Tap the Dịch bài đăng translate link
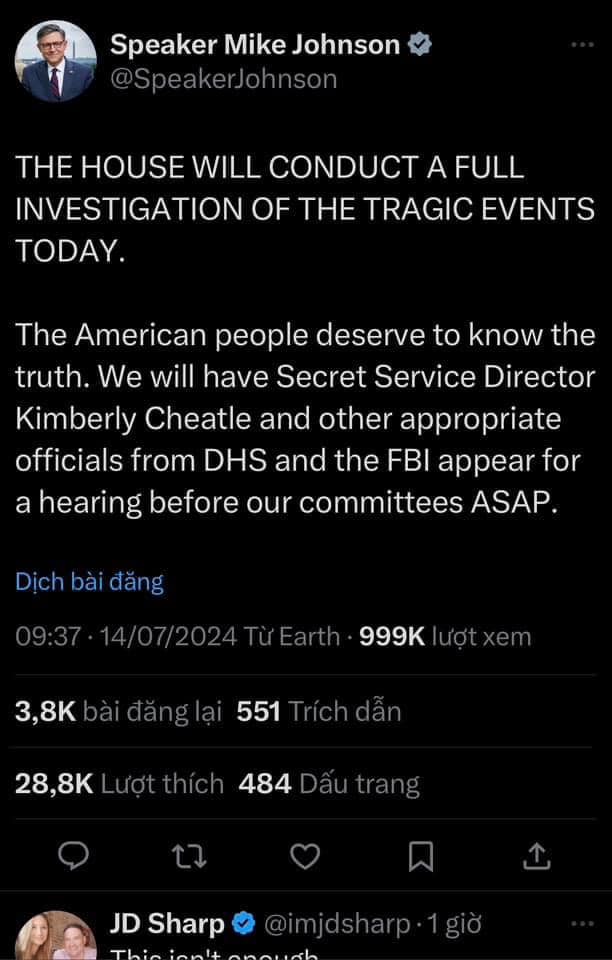612x960 pixels. click(89, 581)
